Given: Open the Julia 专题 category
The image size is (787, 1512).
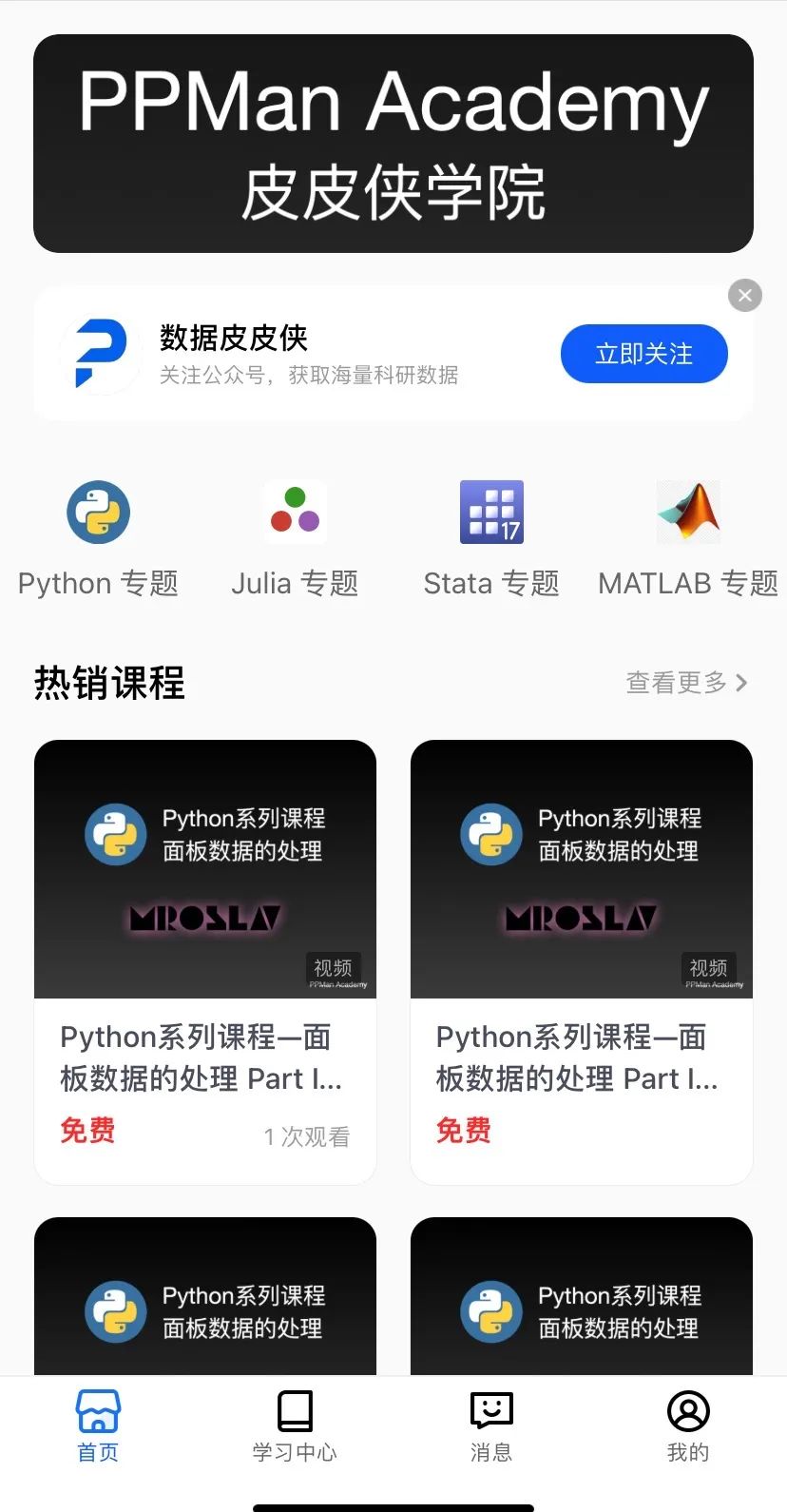Looking at the screenshot, I should 295,538.
